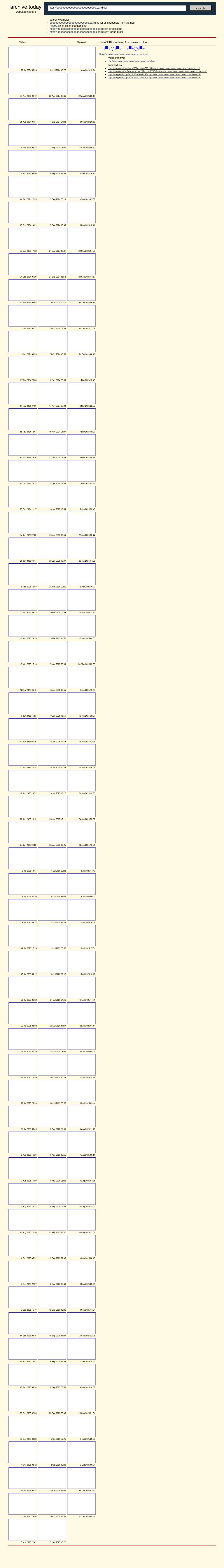Open snapshot dated 1 Sep 2024 04:48
The image size is (224, 1568).
tap(52, 109)
